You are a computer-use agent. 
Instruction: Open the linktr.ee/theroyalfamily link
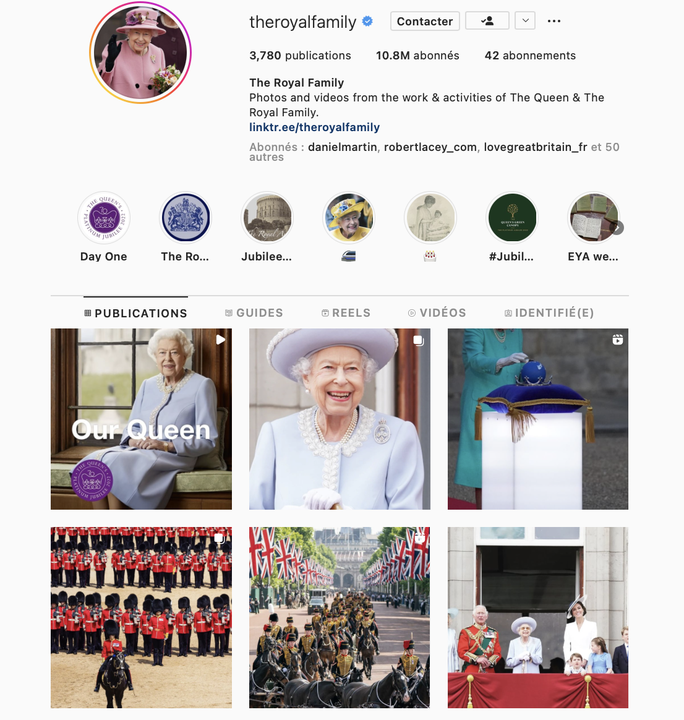click(x=314, y=127)
